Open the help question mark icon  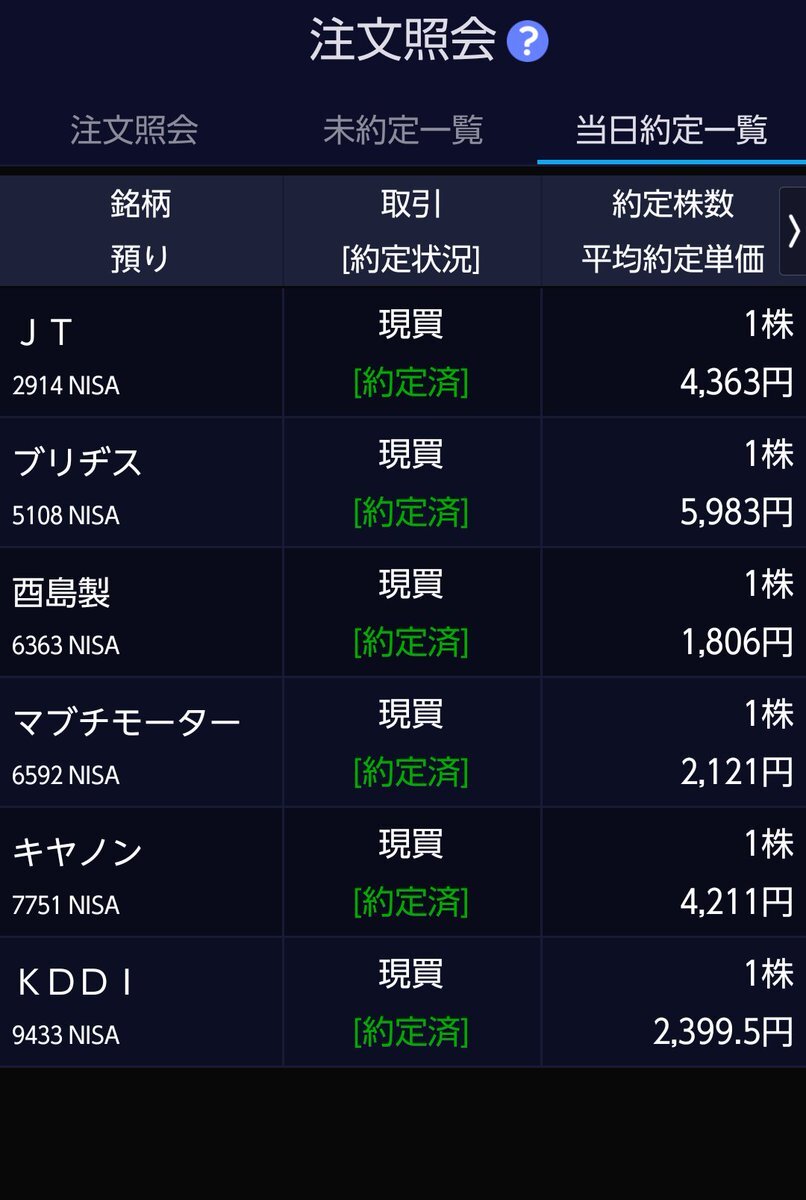[x=527, y=42]
